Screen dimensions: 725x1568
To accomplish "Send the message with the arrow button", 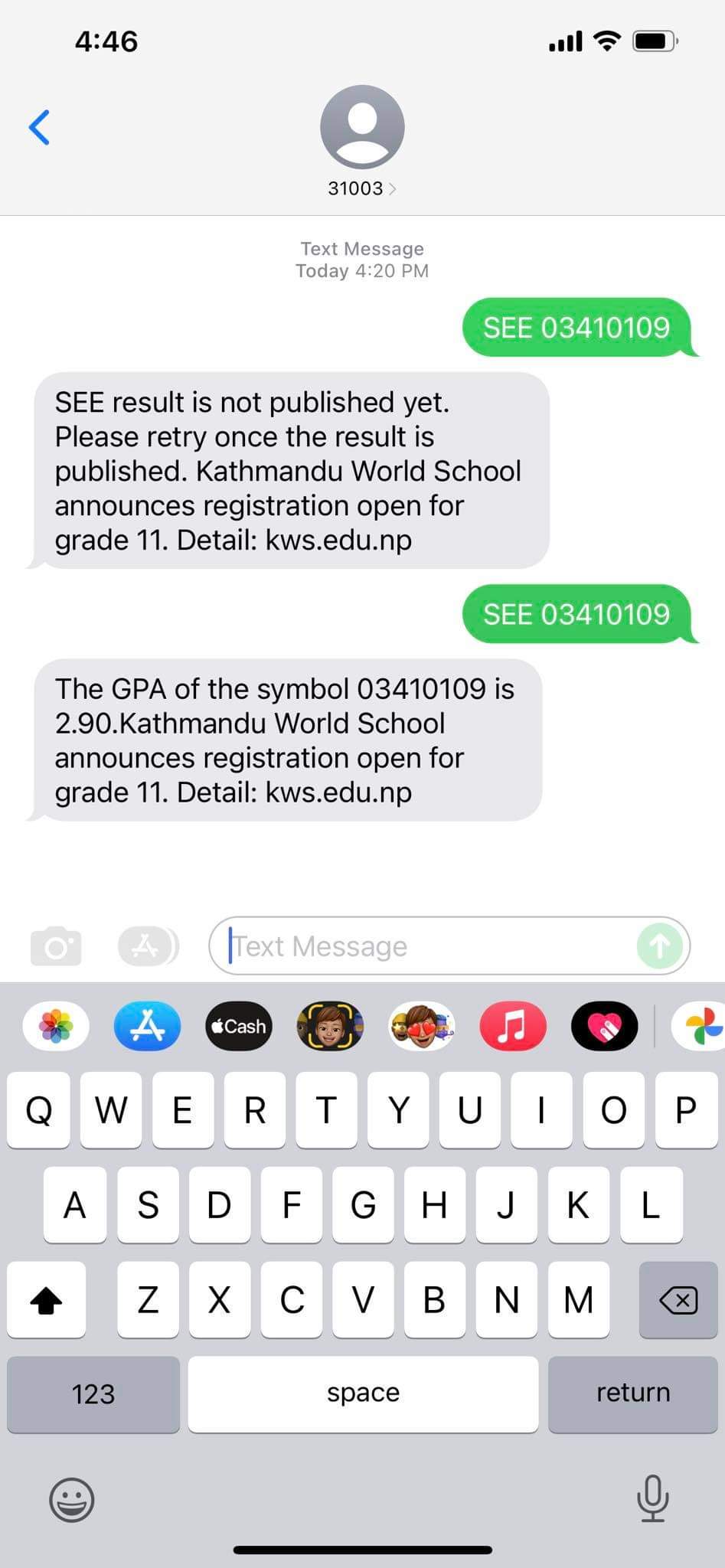I will pyautogui.click(x=659, y=946).
